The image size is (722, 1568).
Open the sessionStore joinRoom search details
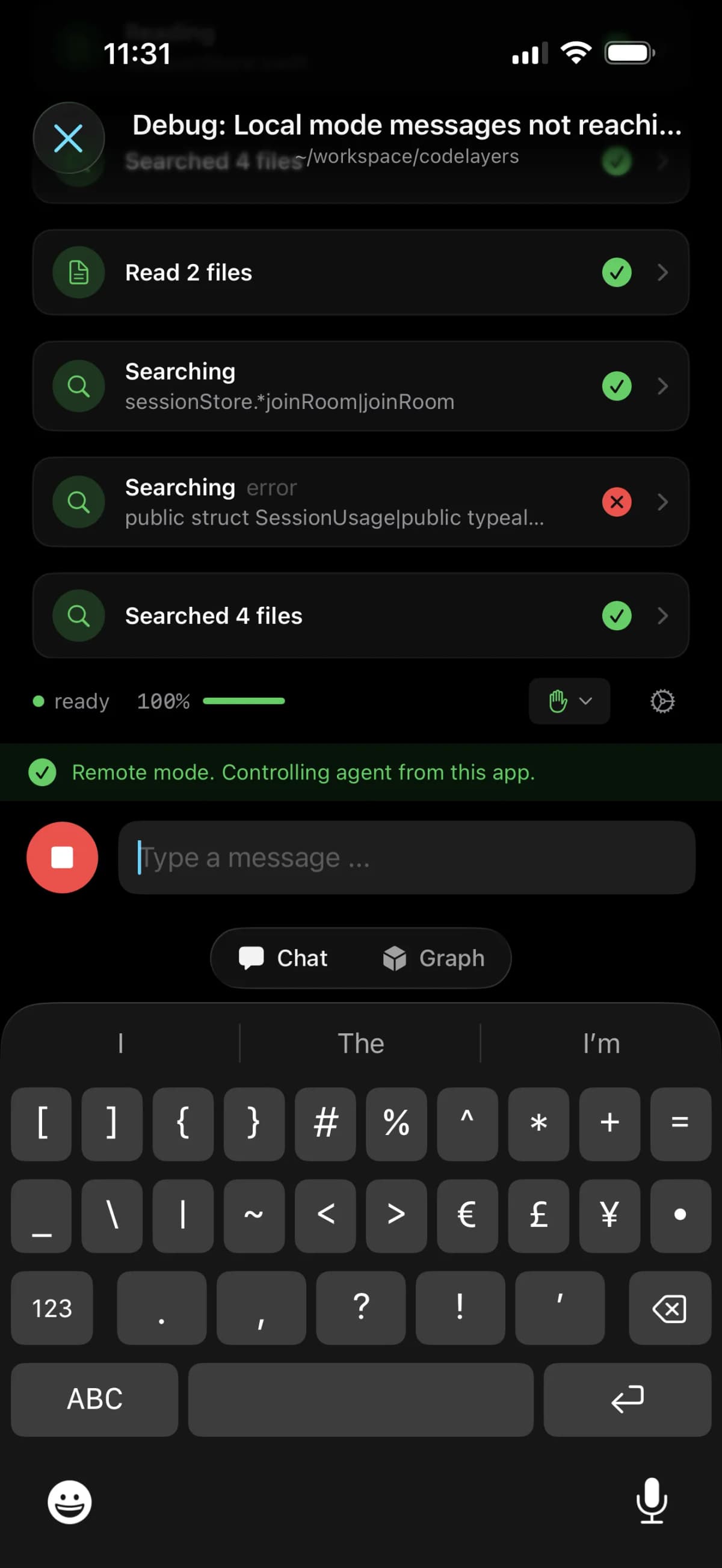click(662, 386)
